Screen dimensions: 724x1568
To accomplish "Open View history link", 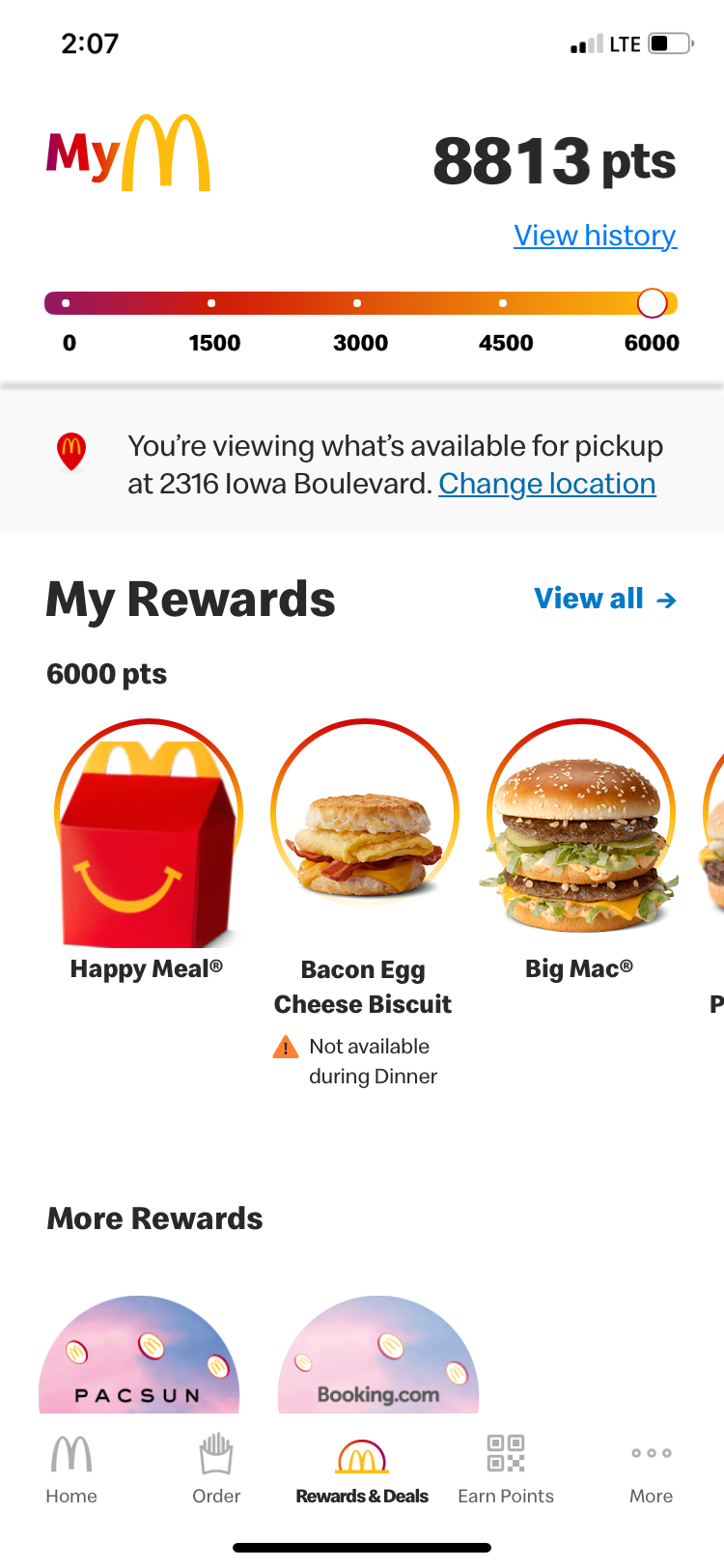I will 595,236.
